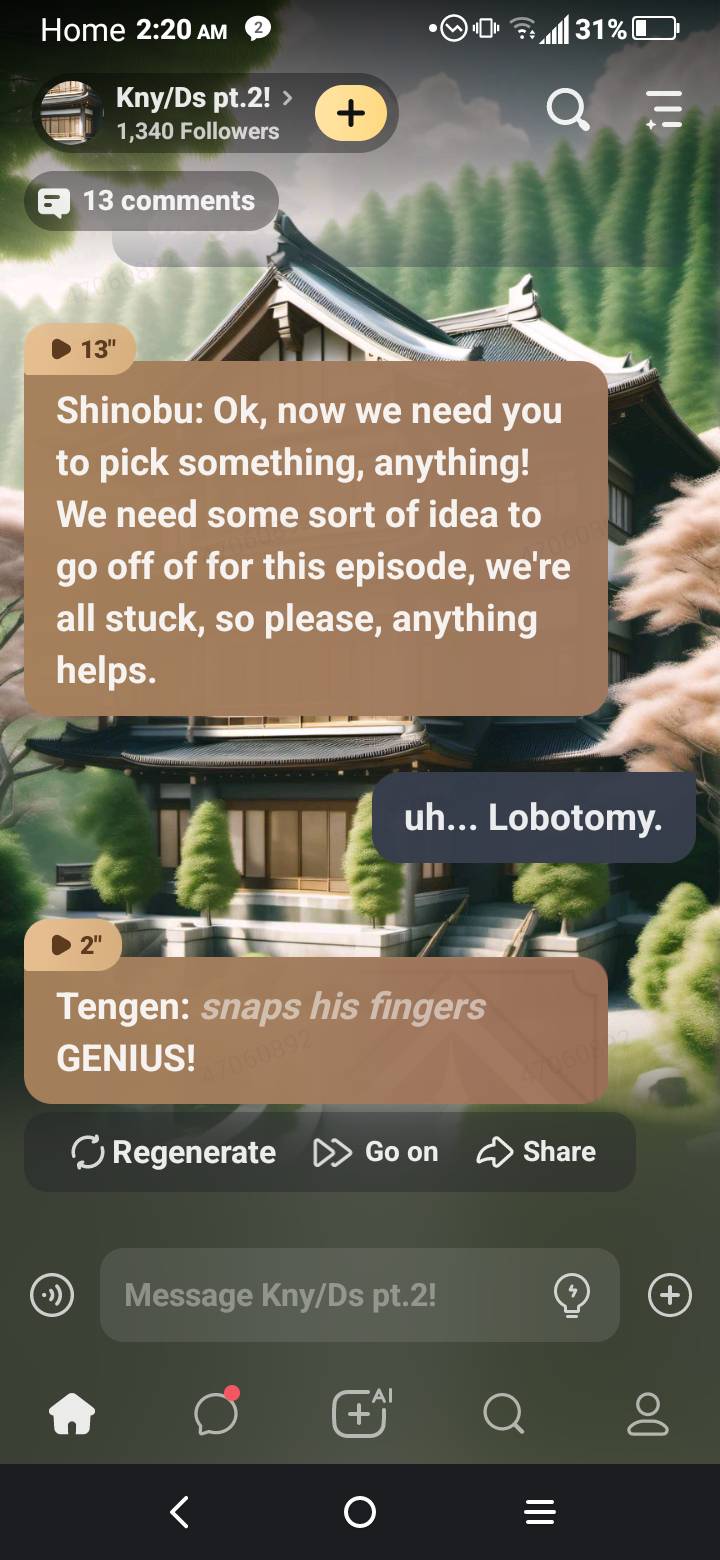Open the chats tab with the red dot
The width and height of the screenshot is (720, 1560).
215,1414
